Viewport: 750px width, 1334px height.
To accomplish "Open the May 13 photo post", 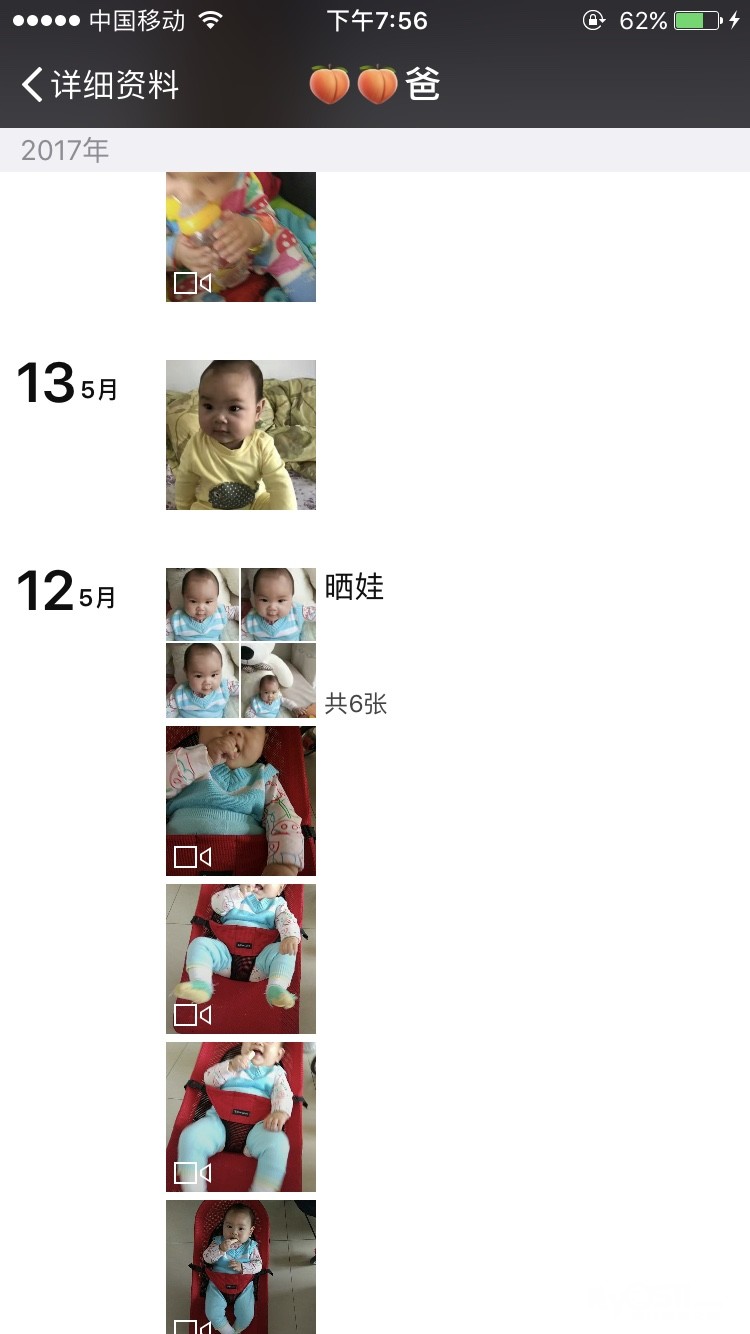I will 241,435.
